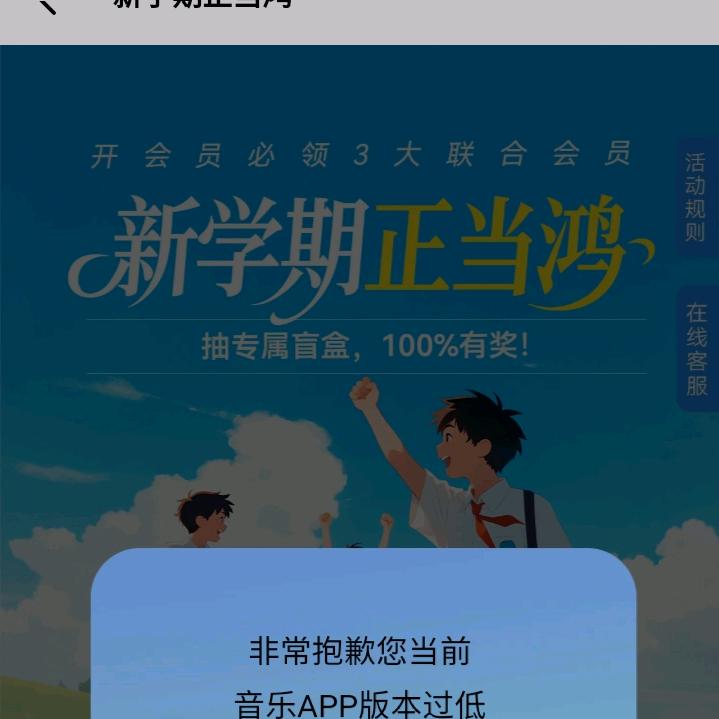Go back using the top-left arrow
The height and width of the screenshot is (719, 719).
coord(47,6)
